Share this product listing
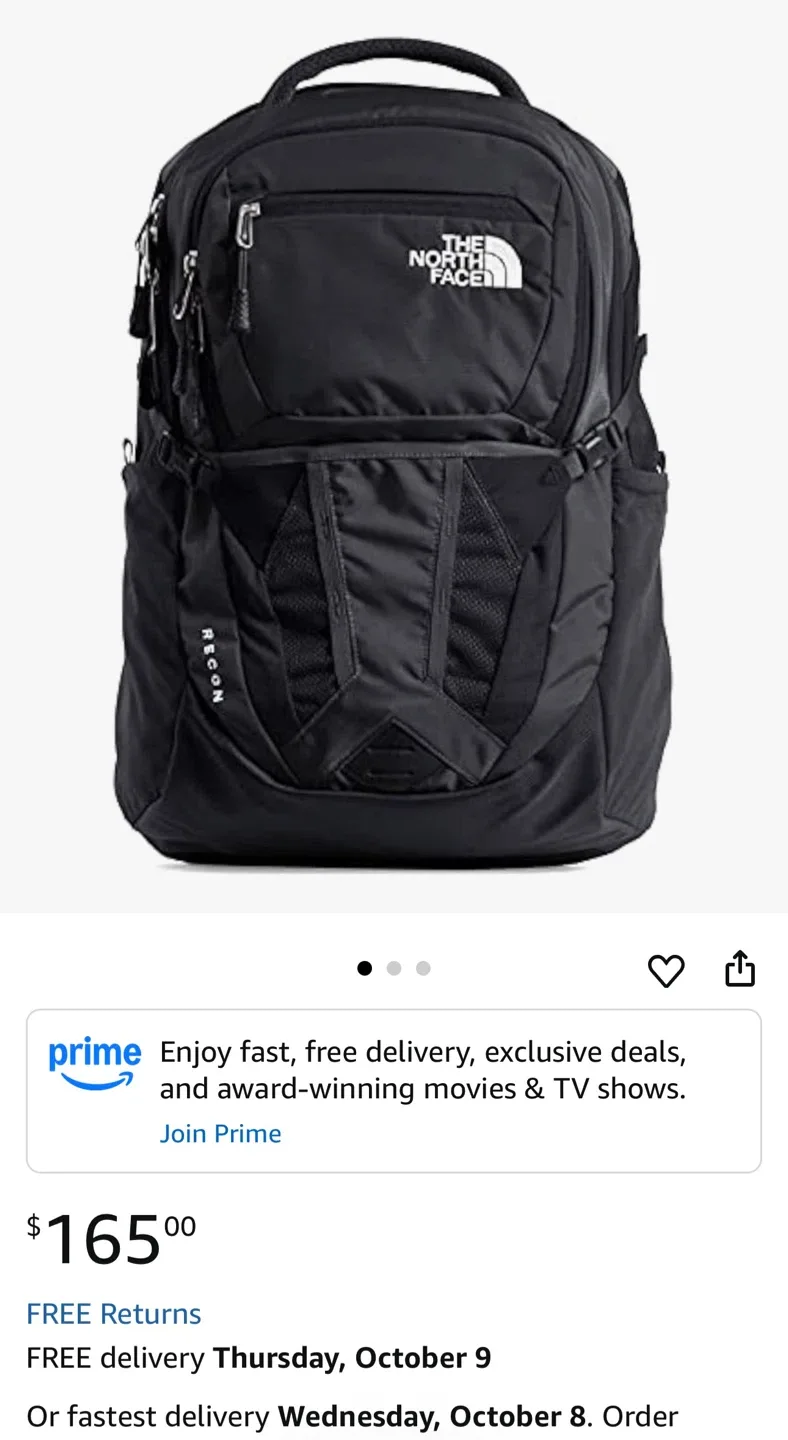Image resolution: width=788 pixels, height=1440 pixels. click(x=740, y=968)
